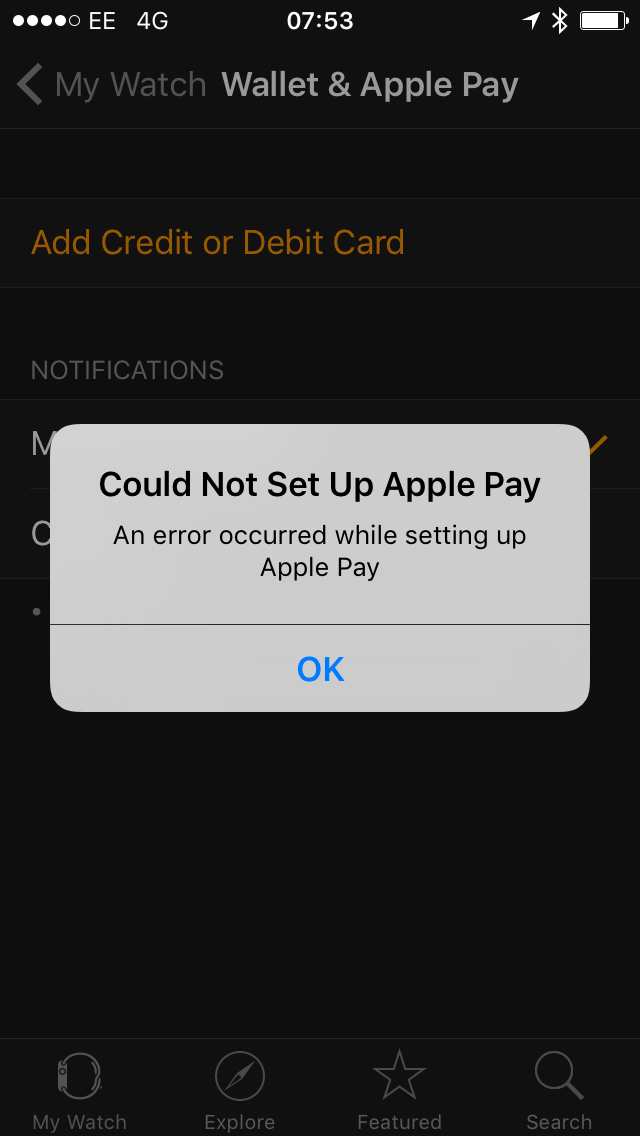This screenshot has width=640, height=1136.
Task: Open the Search tab
Action: [559, 1090]
